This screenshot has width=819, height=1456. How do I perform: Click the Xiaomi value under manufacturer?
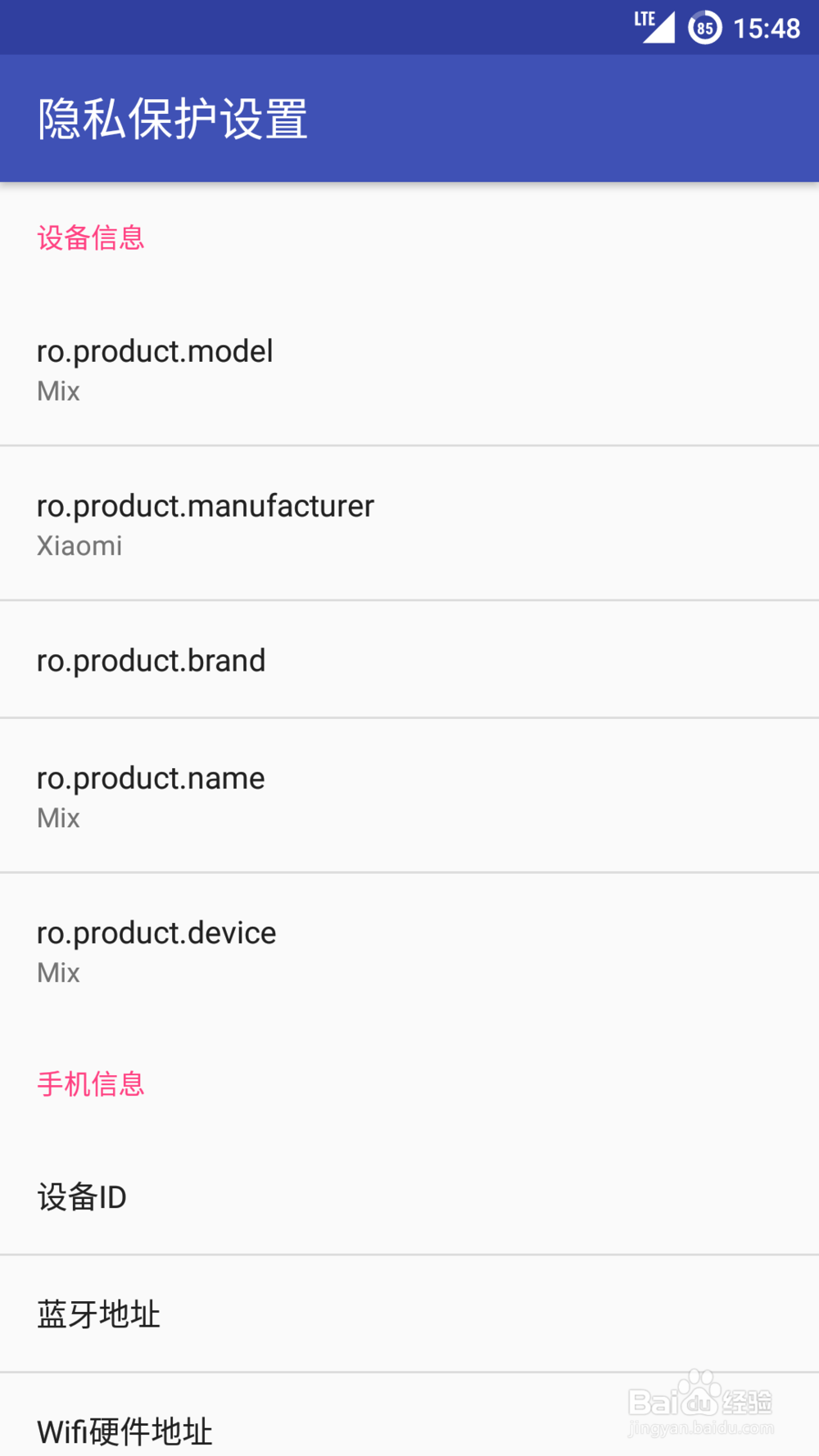click(x=79, y=546)
